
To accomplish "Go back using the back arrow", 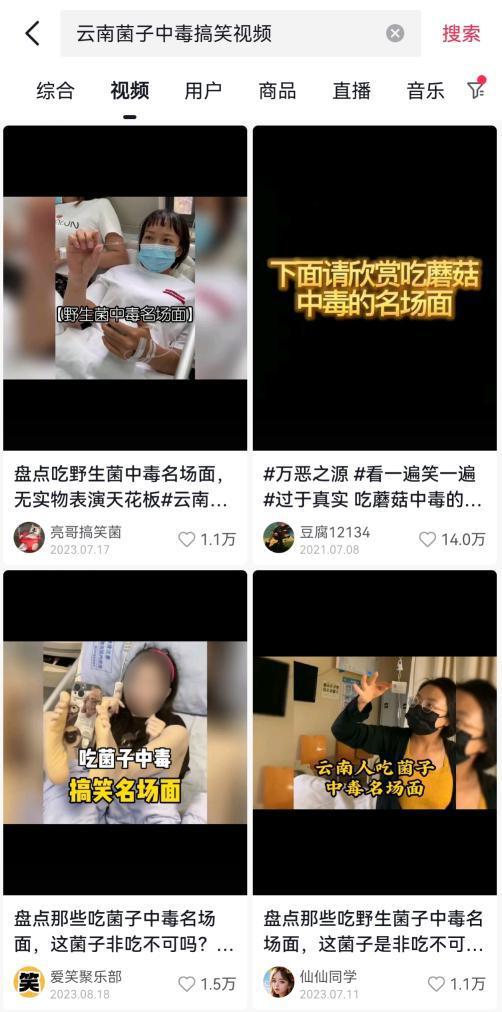I will point(32,34).
